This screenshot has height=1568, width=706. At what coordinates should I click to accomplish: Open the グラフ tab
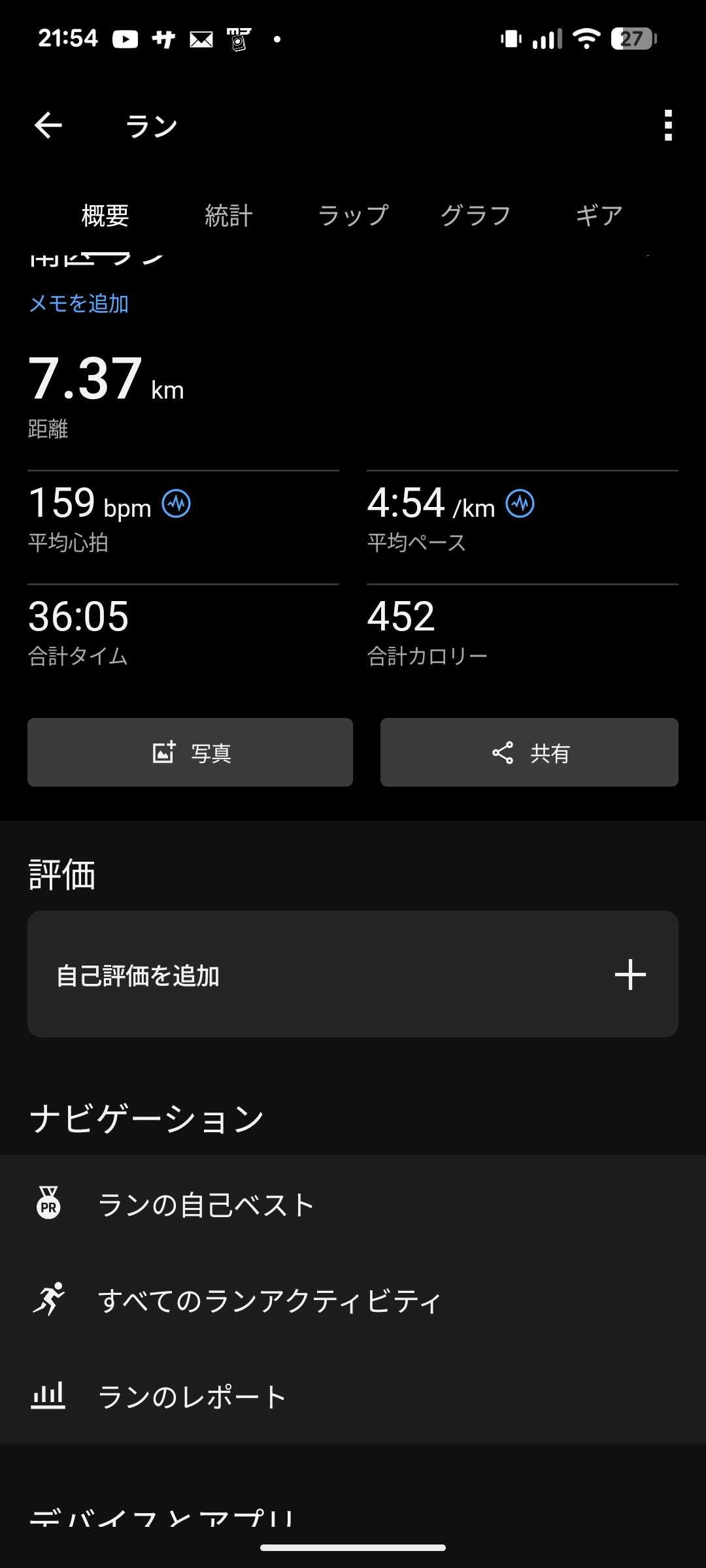click(x=475, y=216)
